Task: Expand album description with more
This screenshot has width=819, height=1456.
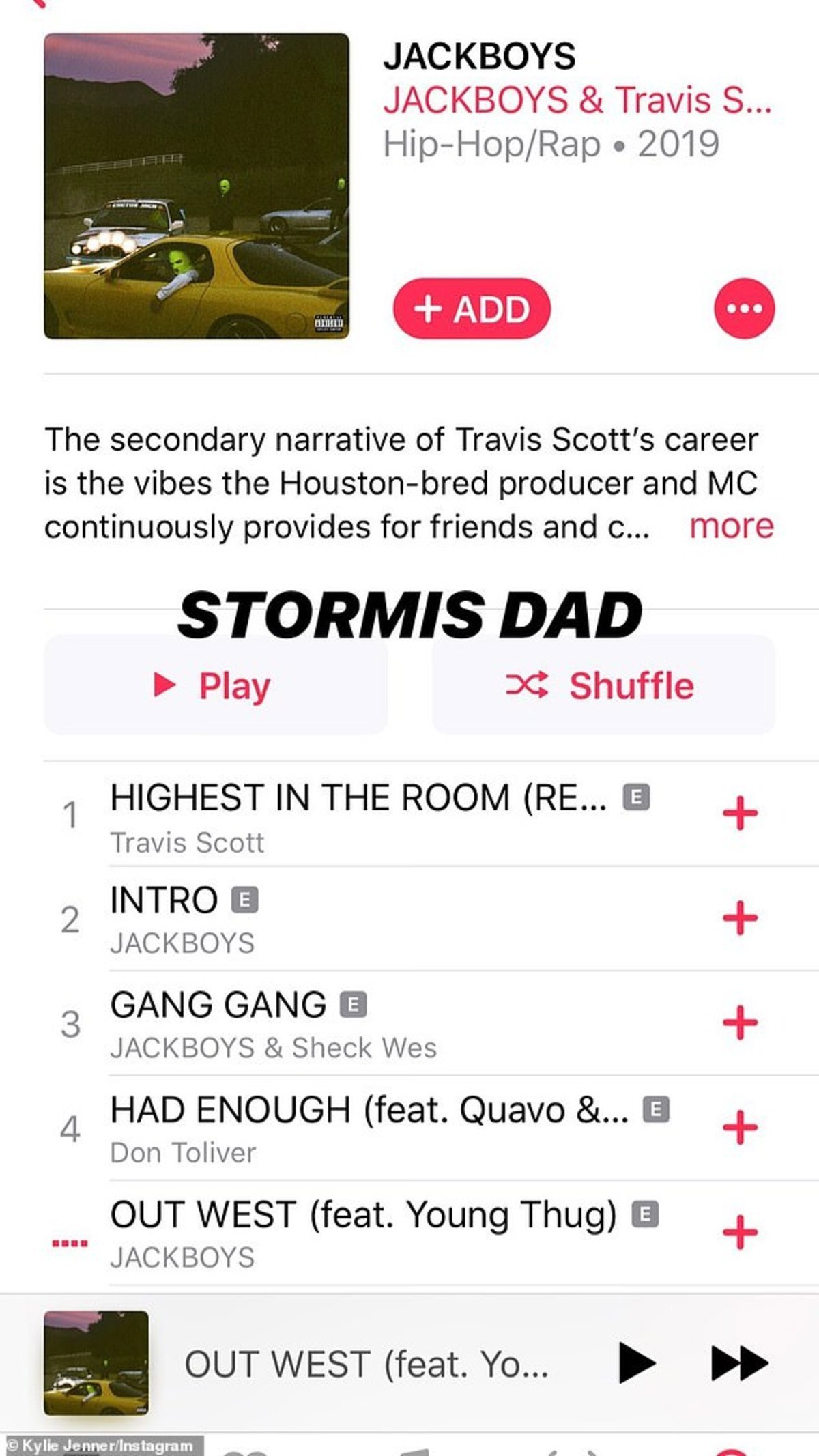Action: tap(731, 526)
